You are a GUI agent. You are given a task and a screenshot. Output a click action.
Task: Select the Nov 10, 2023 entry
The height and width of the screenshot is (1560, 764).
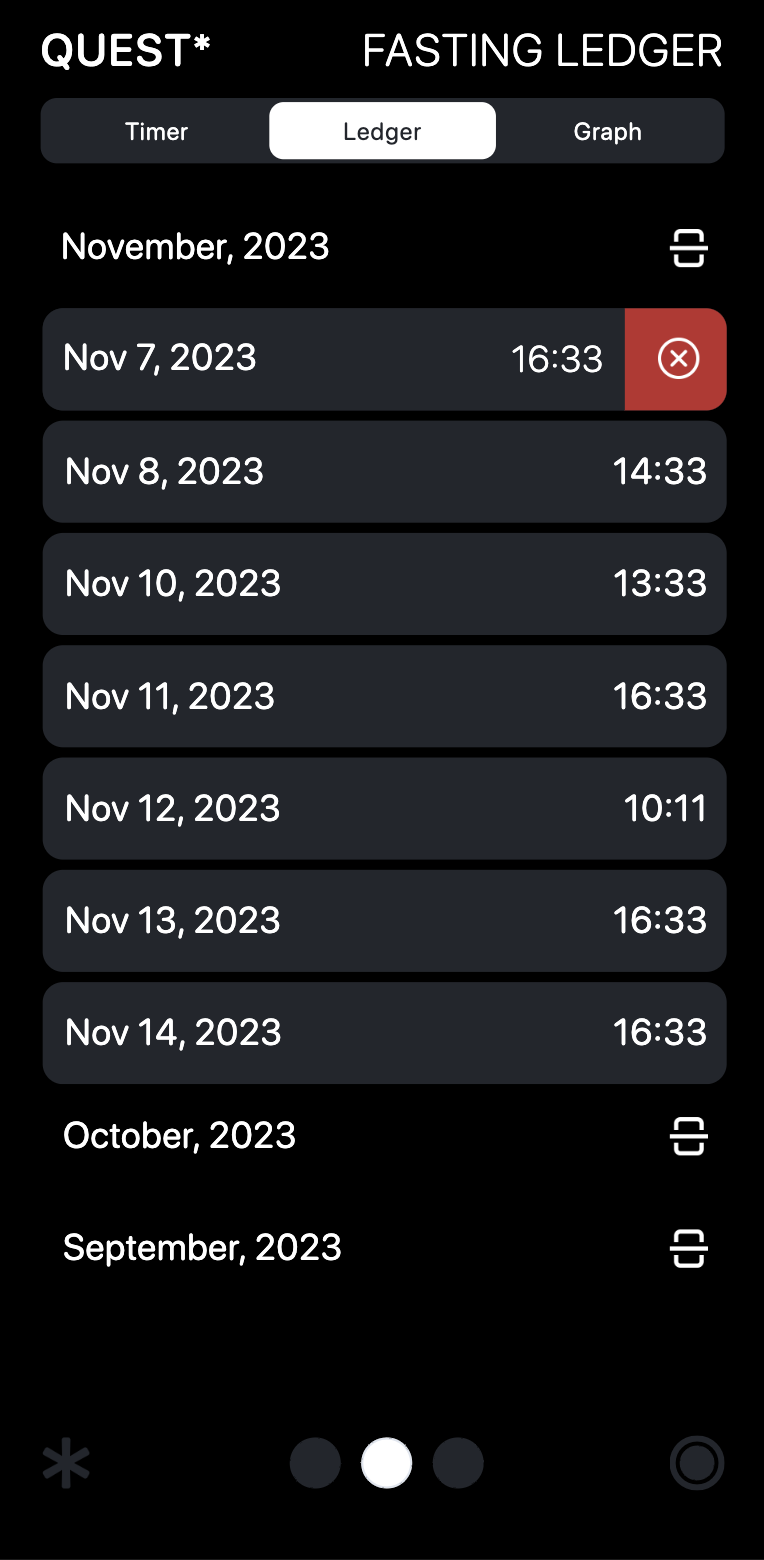(x=384, y=583)
